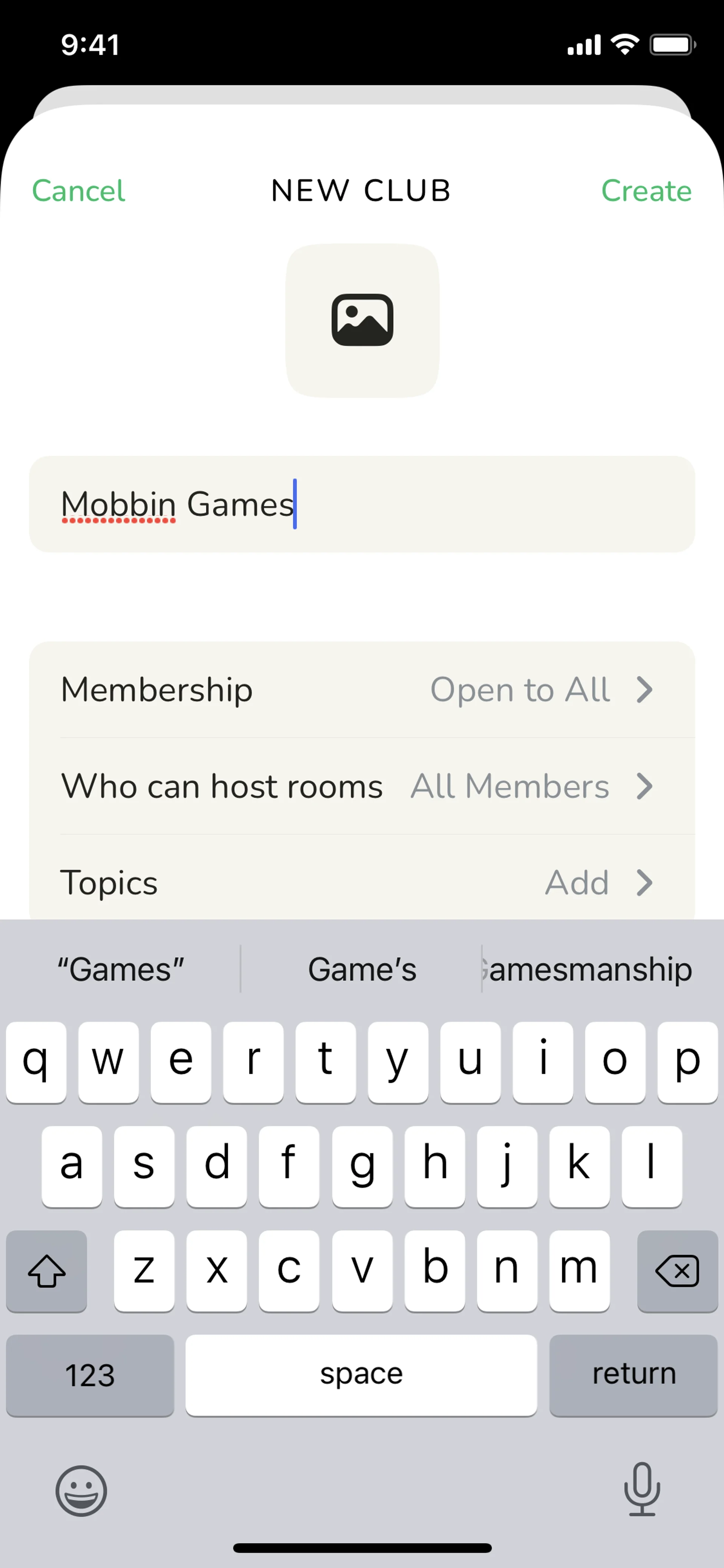Cancel creating the new club
The width and height of the screenshot is (724, 1568).
(x=78, y=190)
